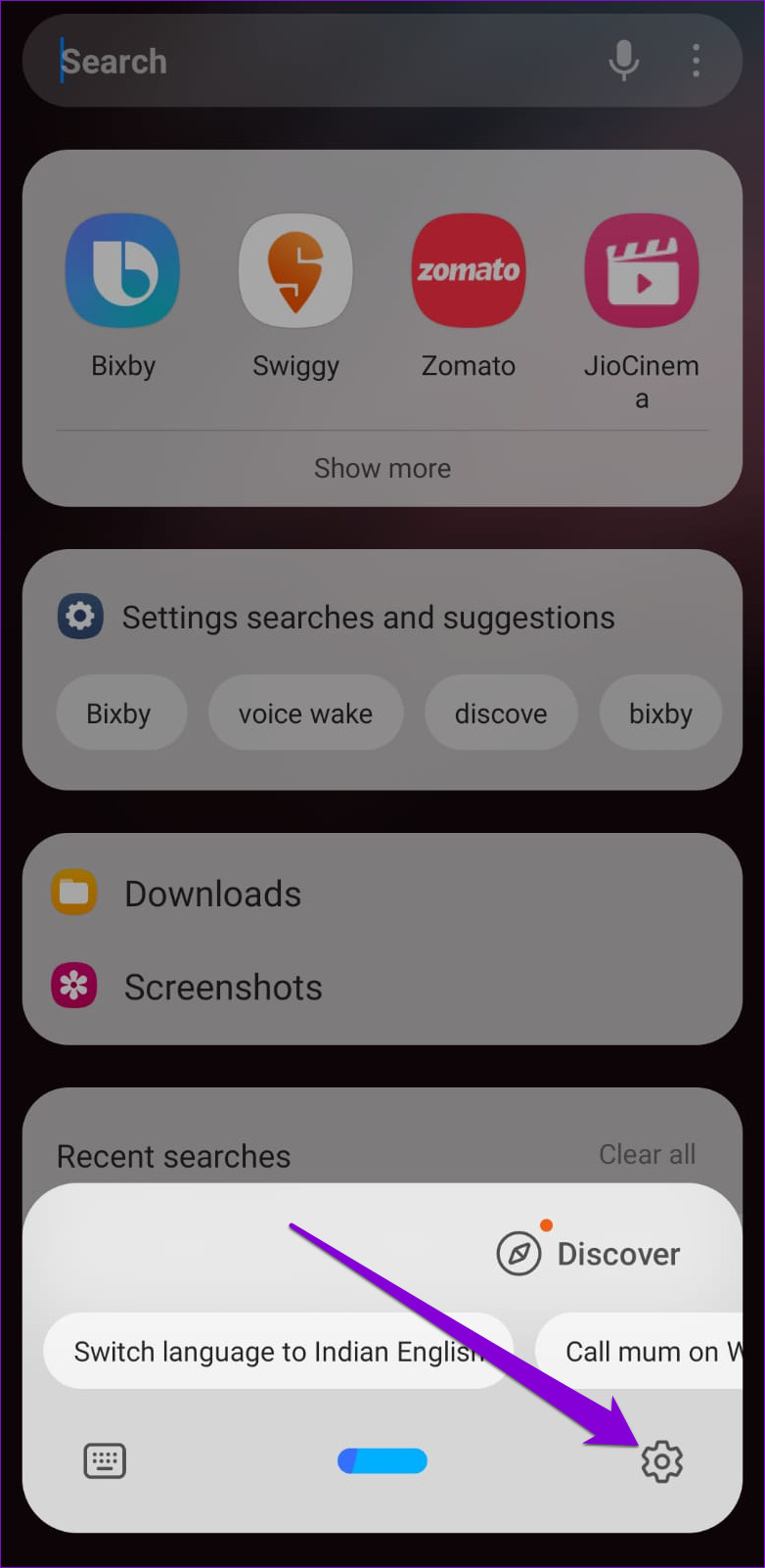The image size is (765, 1568).
Task: Open the Swiggy app
Action: click(295, 272)
